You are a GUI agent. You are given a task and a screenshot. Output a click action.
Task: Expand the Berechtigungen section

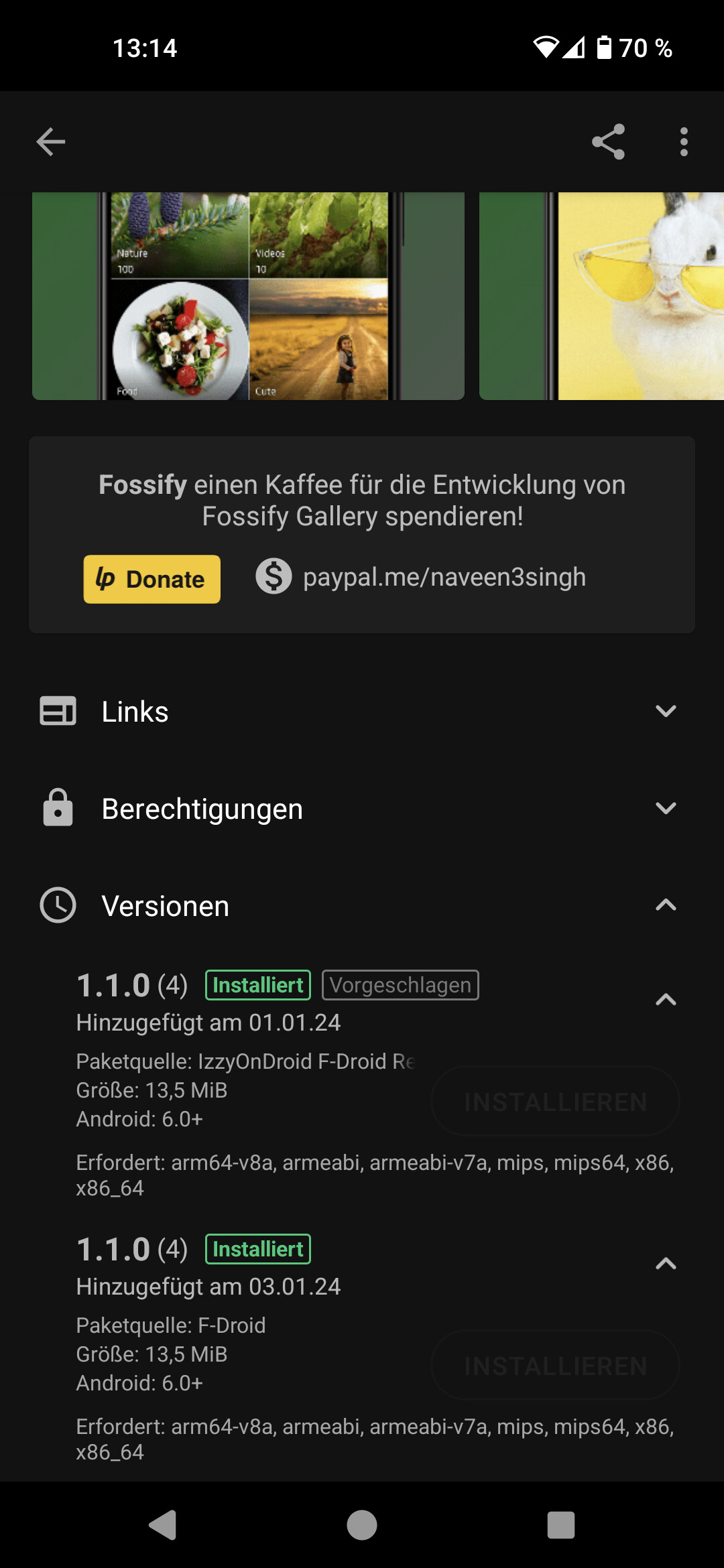pyautogui.click(x=362, y=809)
